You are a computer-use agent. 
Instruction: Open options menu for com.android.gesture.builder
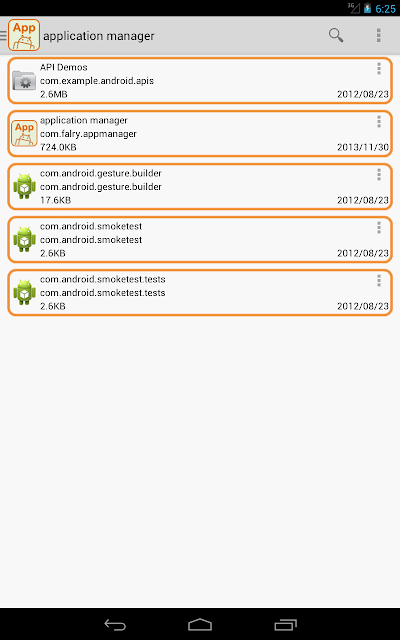[379, 175]
